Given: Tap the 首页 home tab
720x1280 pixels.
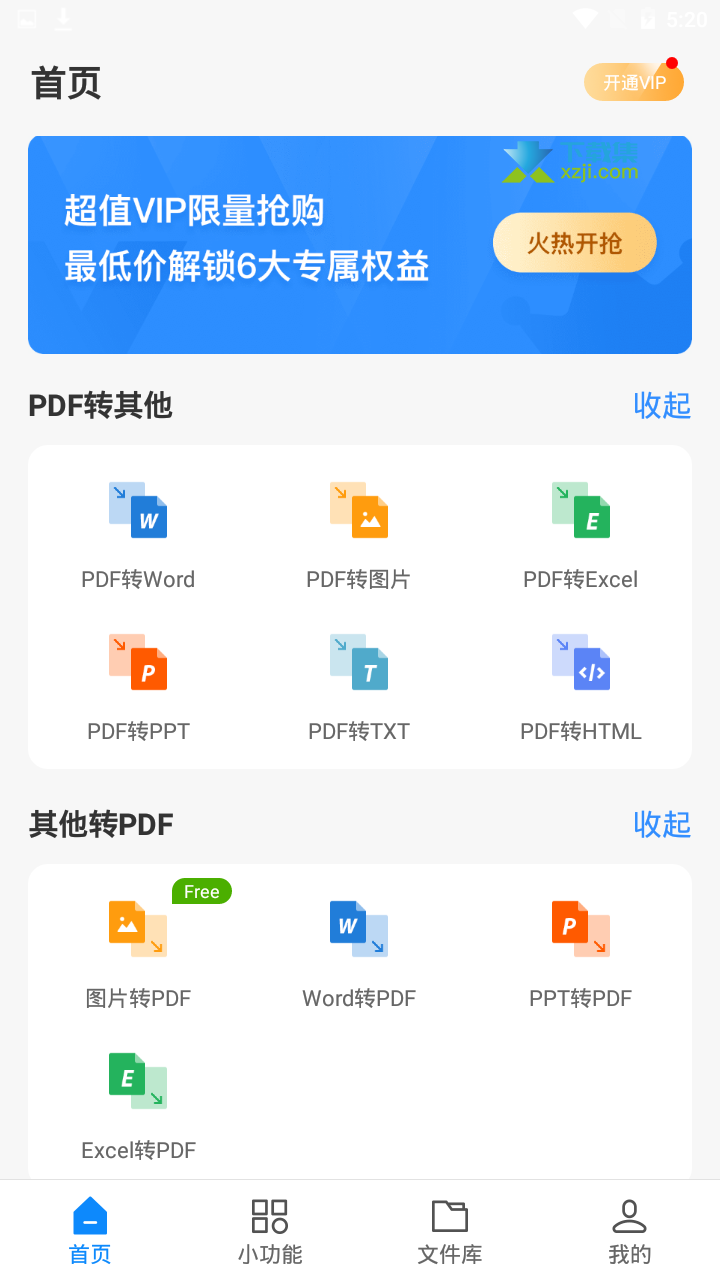Looking at the screenshot, I should click(90, 1231).
